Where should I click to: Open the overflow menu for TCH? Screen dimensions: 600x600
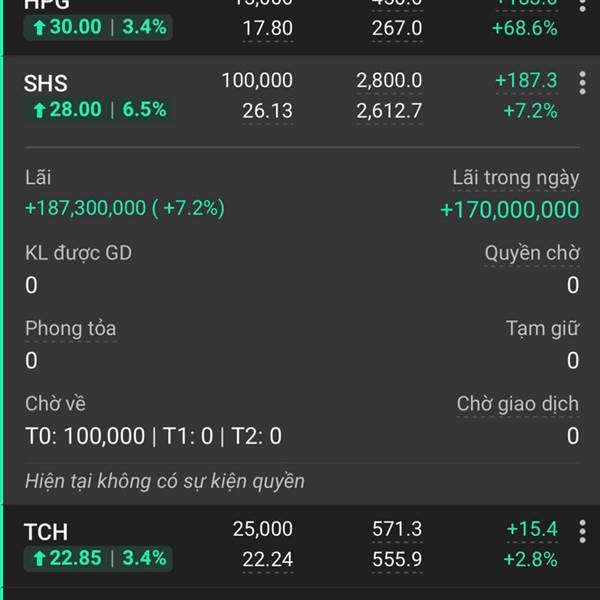tap(582, 532)
